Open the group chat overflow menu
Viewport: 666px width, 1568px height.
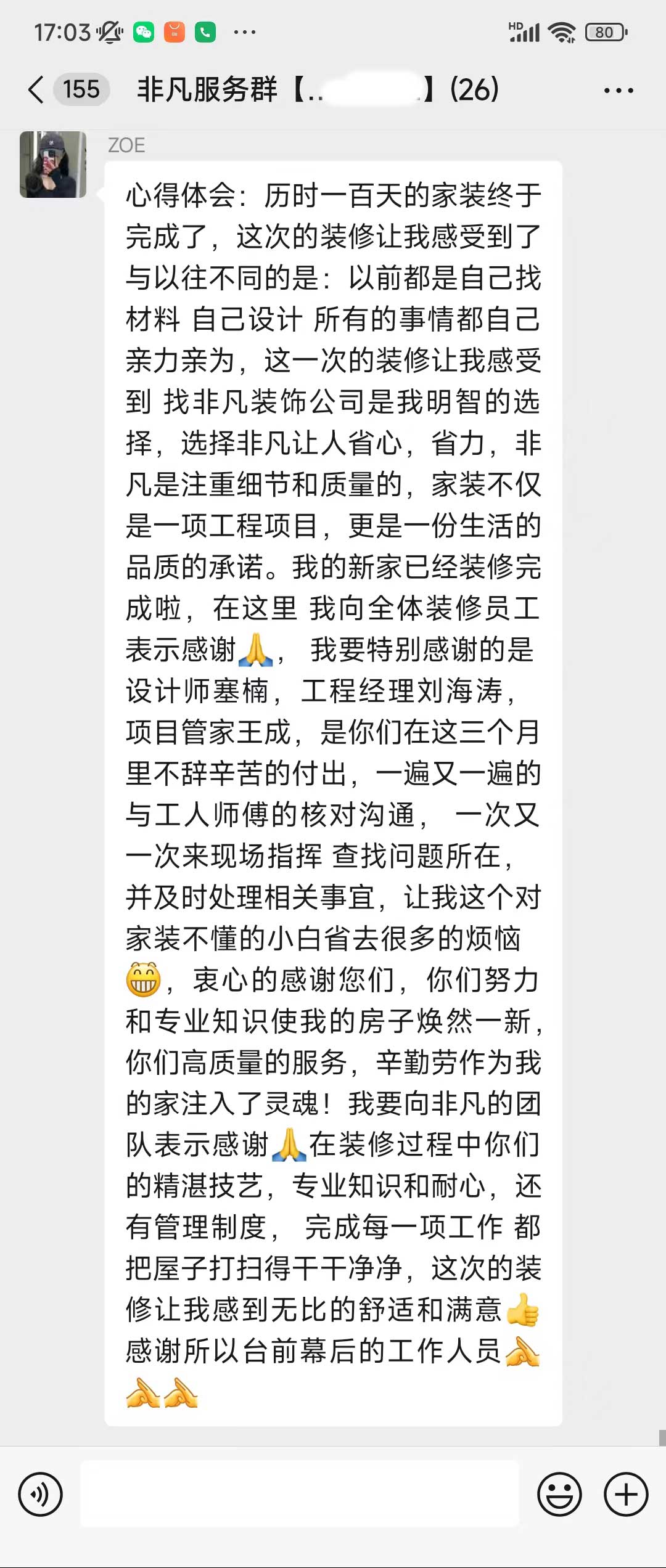(619, 91)
